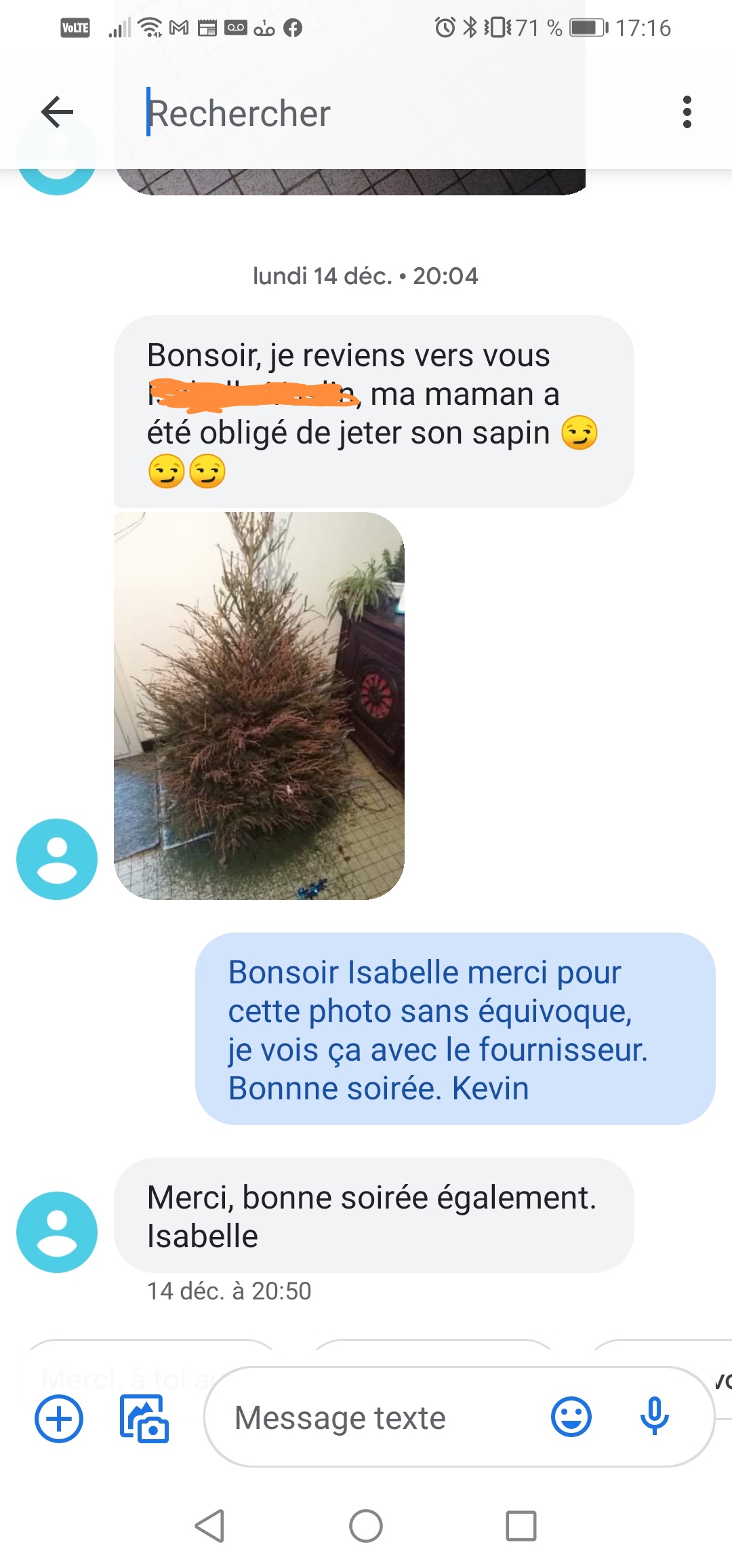The height and width of the screenshot is (1568, 732).
Task: Open the dried Christmas tree photo
Action: coord(259,705)
